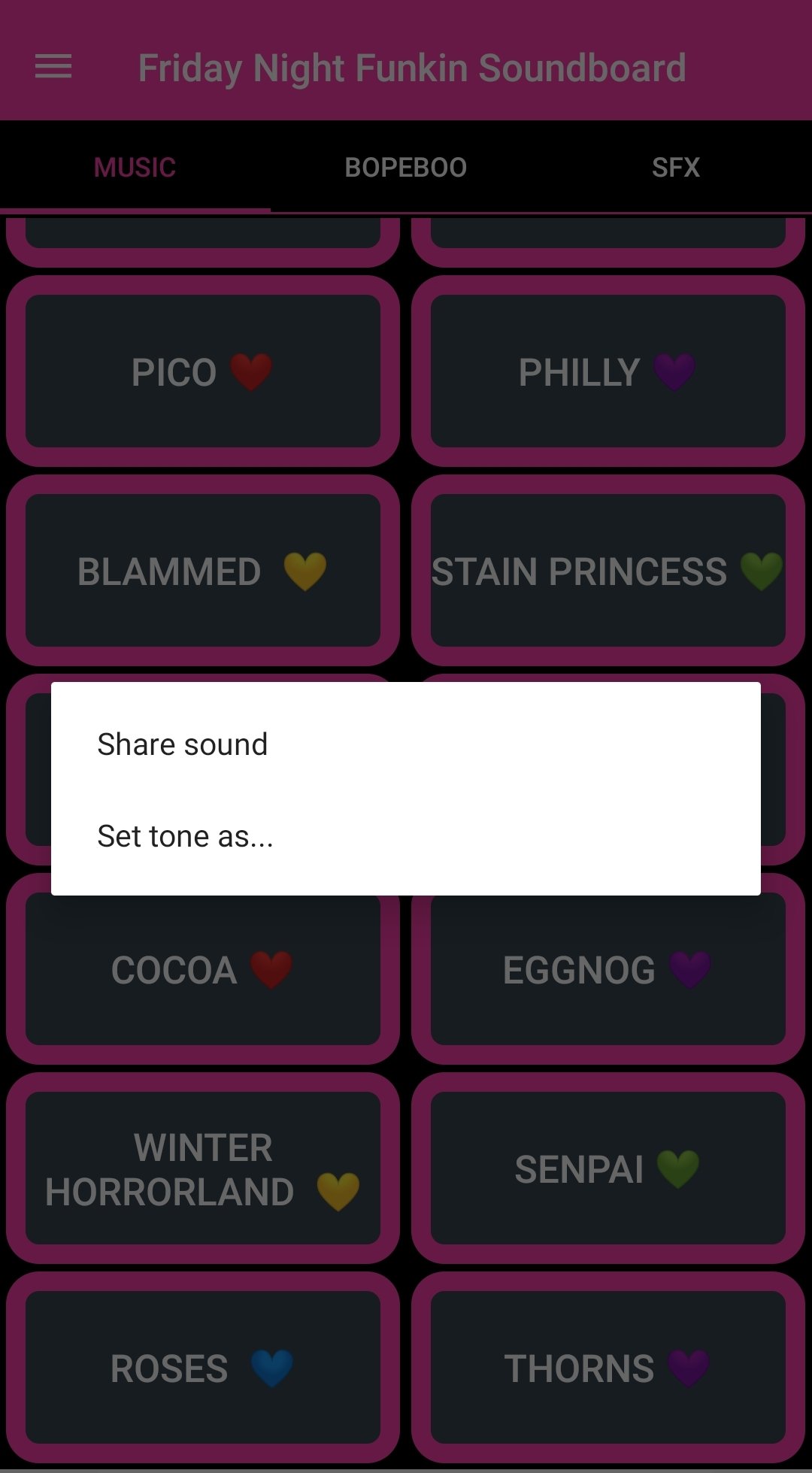Switch to the SFX tab

676,167
